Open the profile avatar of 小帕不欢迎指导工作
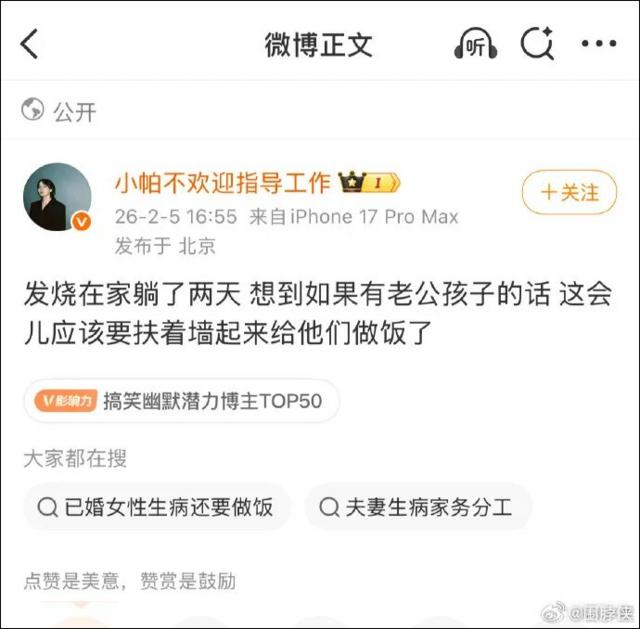 57,197
